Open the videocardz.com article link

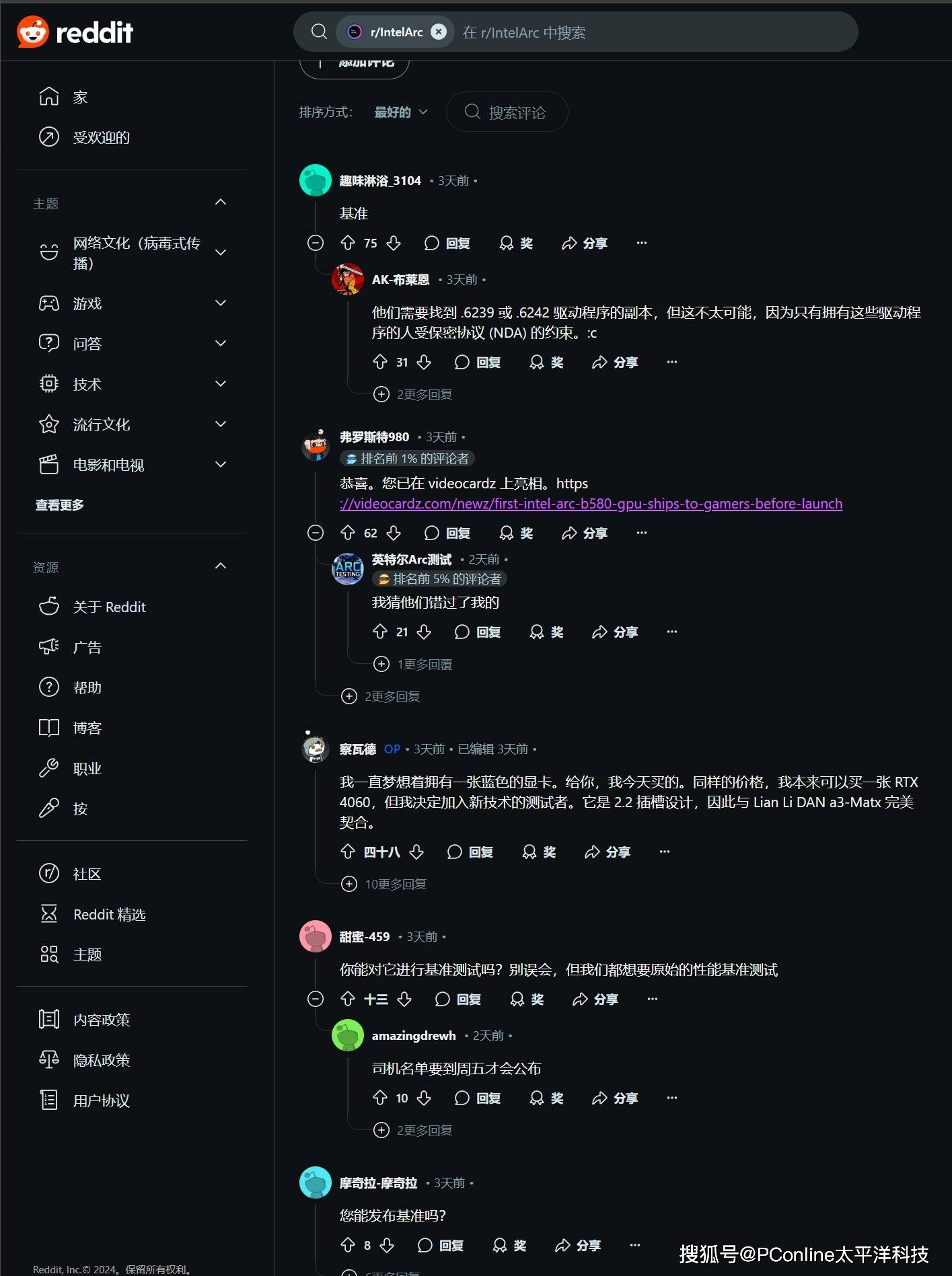(591, 504)
